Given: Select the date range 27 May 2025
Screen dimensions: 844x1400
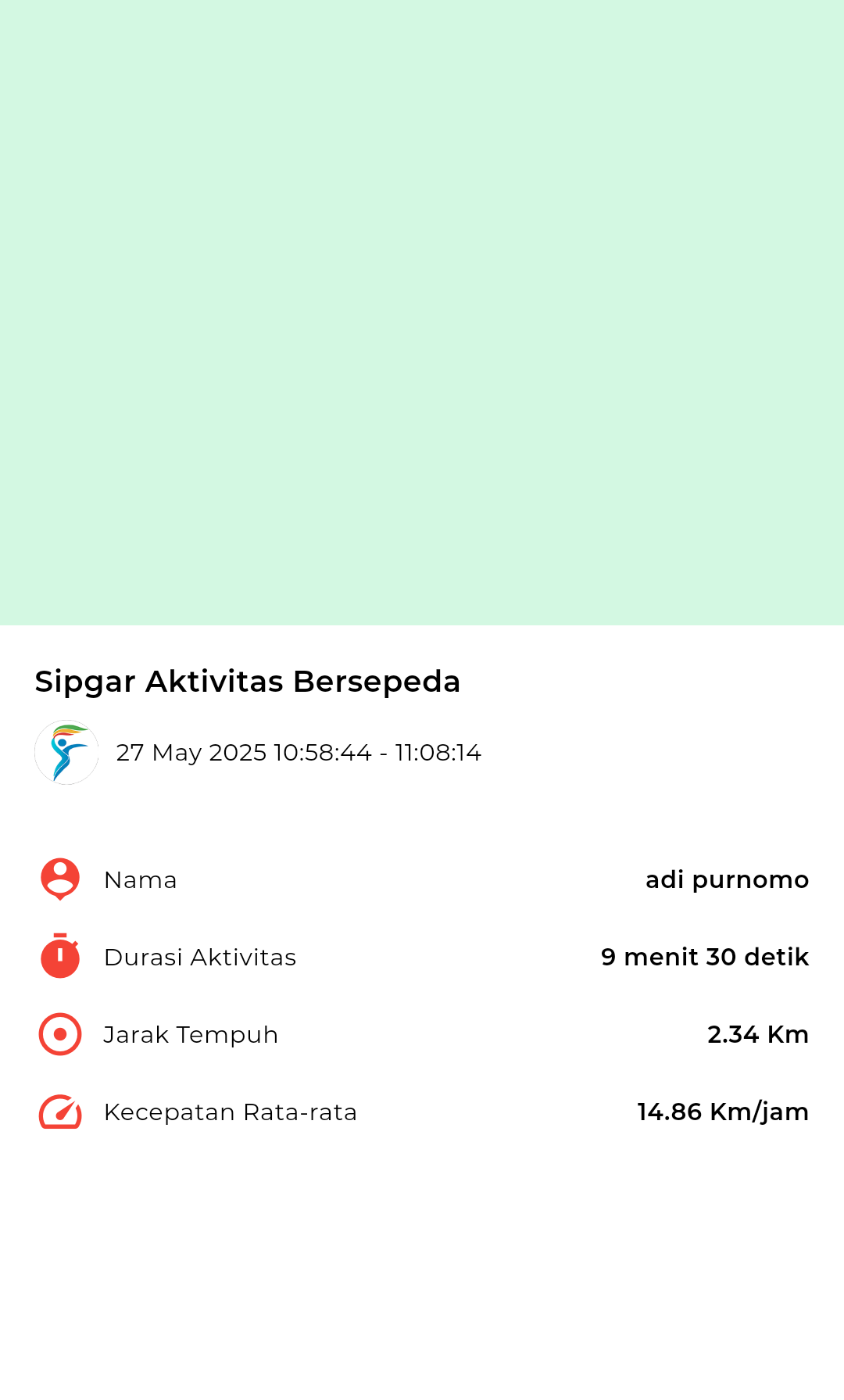Looking at the screenshot, I should (x=299, y=753).
